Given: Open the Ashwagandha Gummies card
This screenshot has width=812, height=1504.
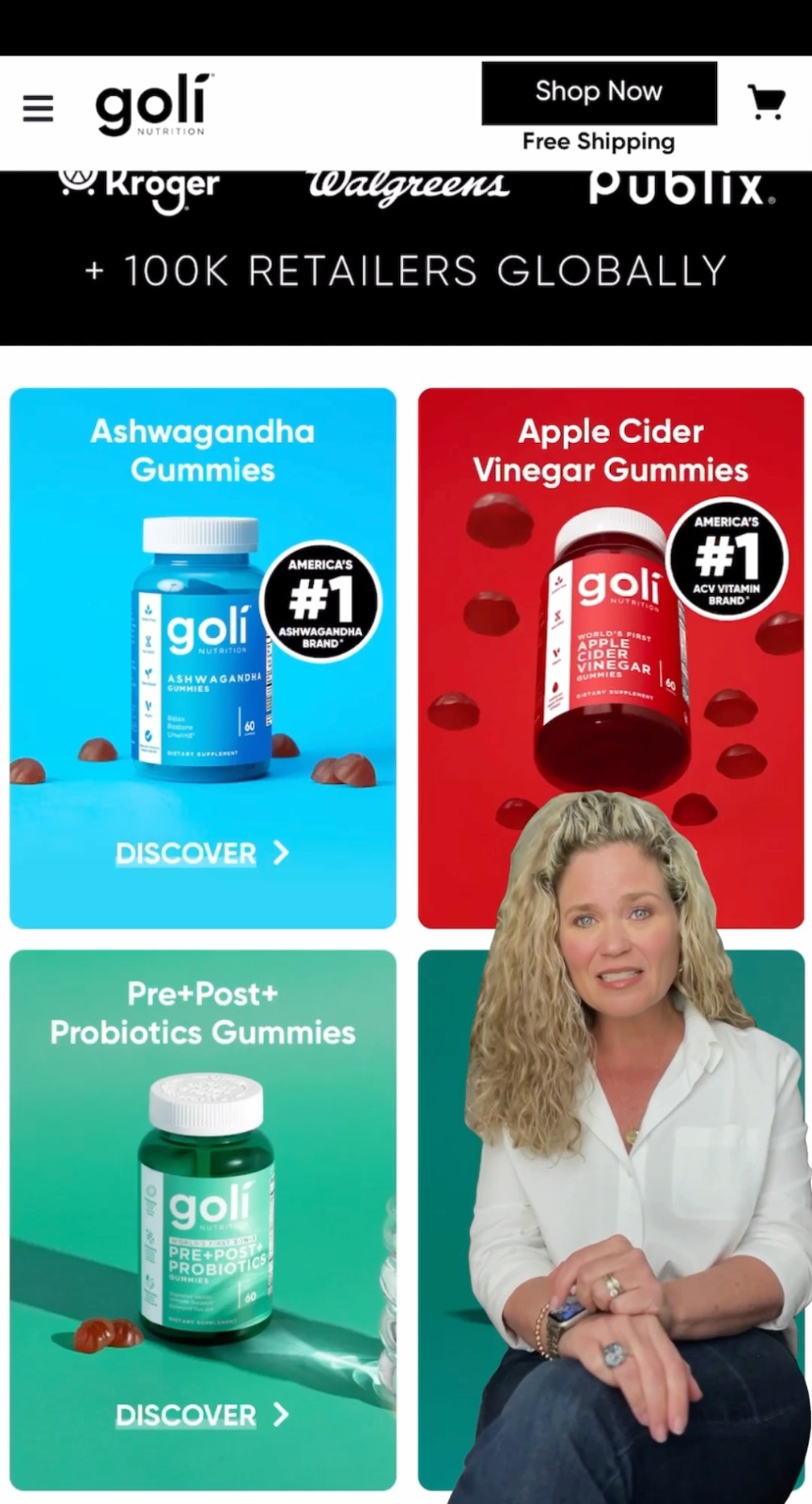Looking at the screenshot, I should (x=202, y=649).
